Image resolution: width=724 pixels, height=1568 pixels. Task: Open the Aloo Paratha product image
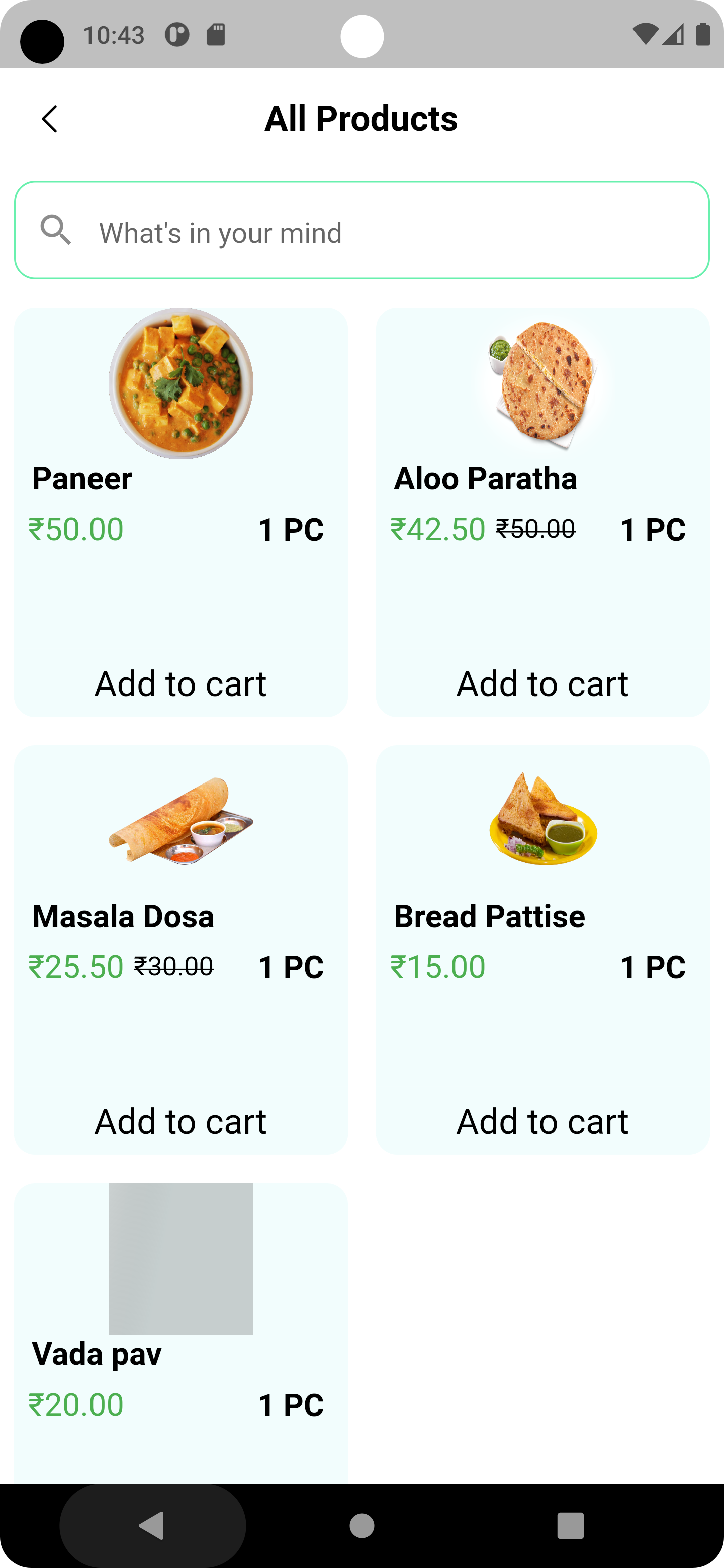542,382
